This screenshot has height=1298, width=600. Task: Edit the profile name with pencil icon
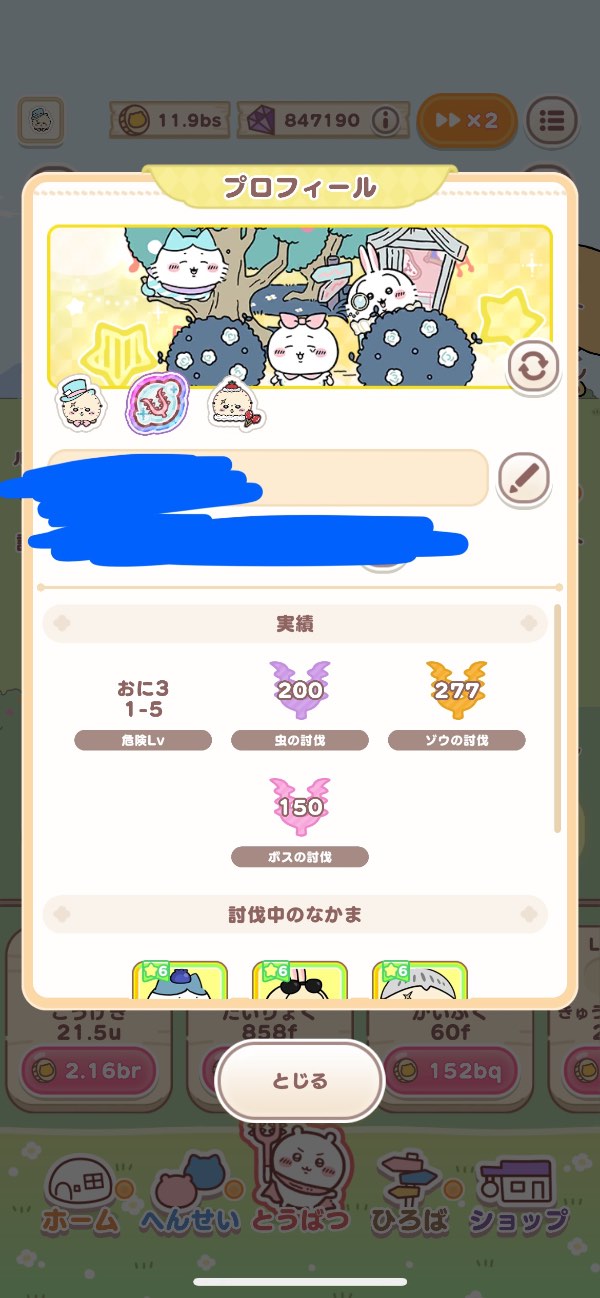tap(523, 479)
